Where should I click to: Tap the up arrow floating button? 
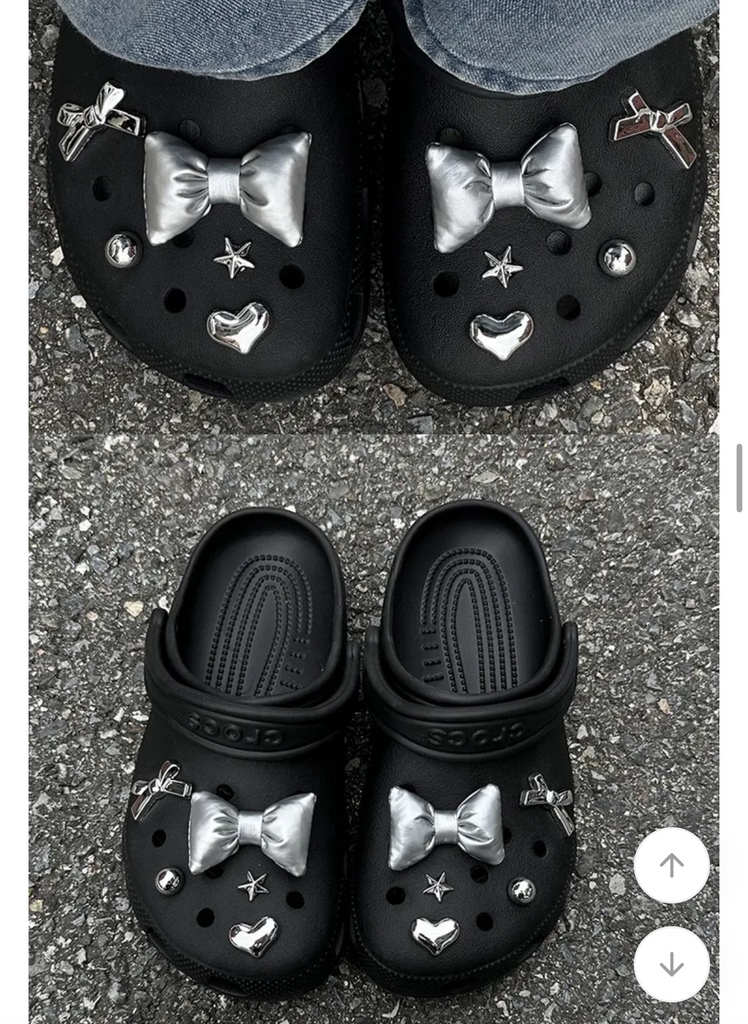[671, 865]
